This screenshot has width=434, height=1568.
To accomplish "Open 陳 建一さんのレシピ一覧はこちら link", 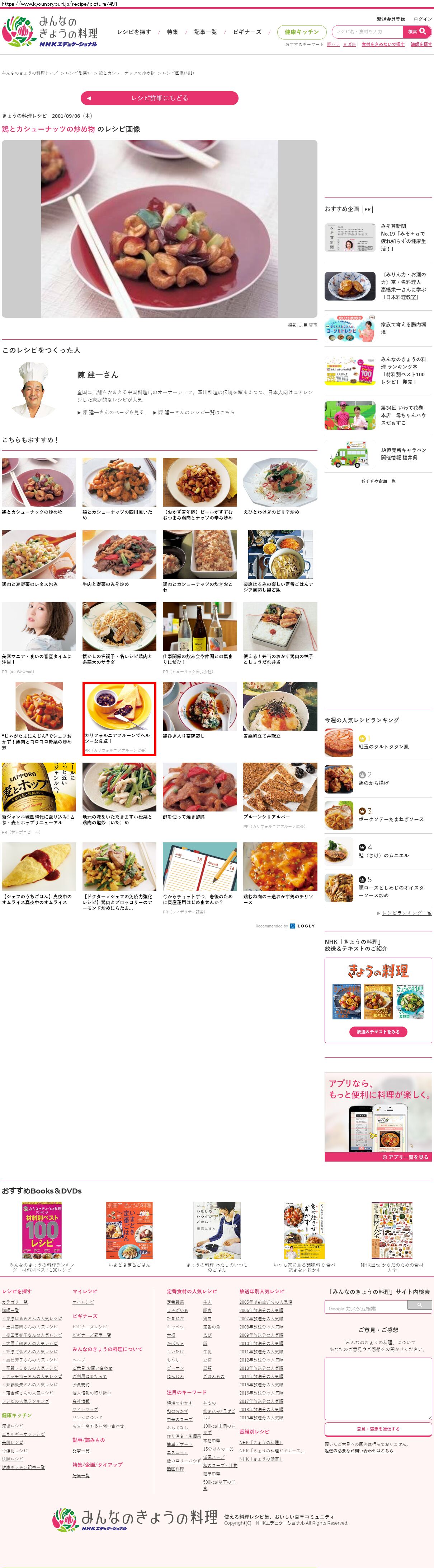I will click(196, 413).
